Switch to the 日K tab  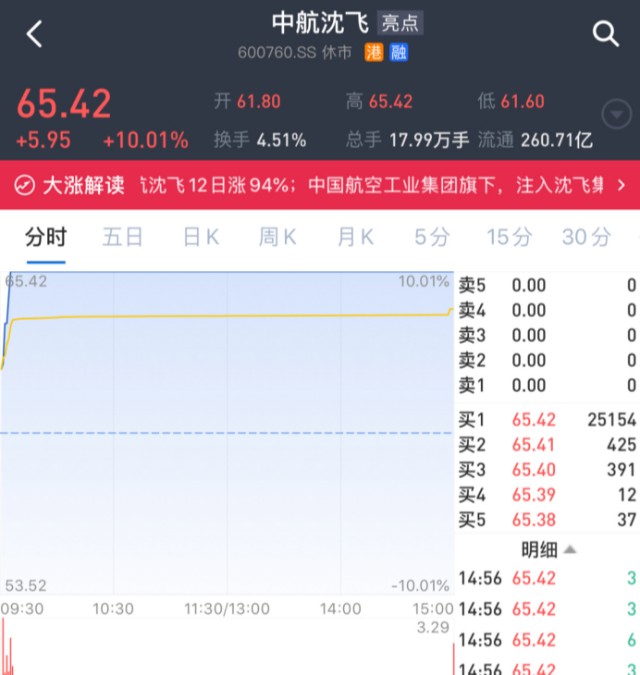[x=201, y=237]
